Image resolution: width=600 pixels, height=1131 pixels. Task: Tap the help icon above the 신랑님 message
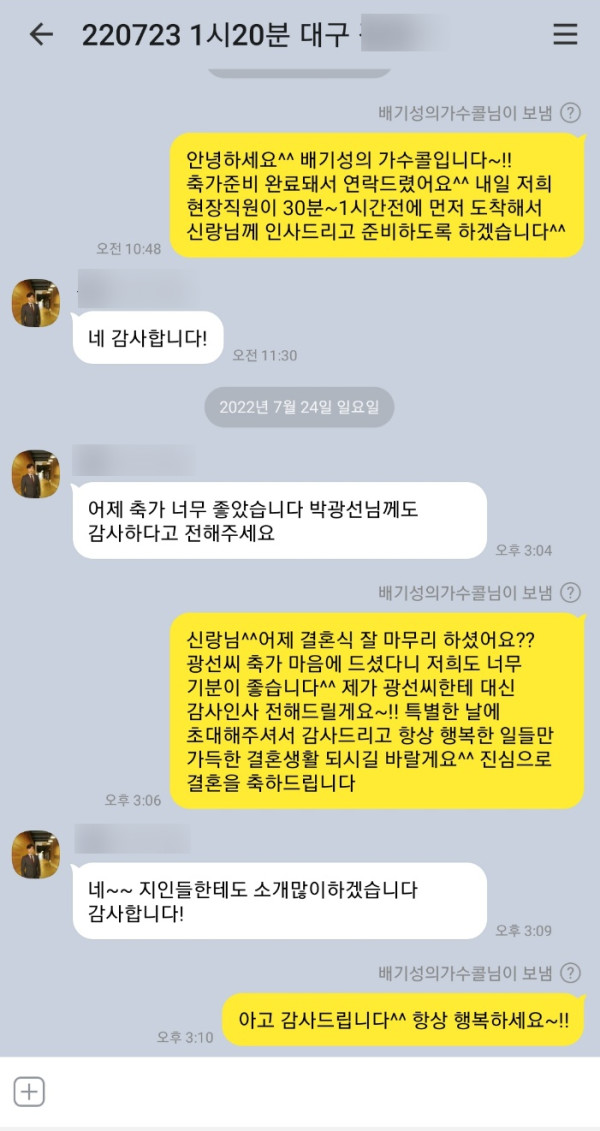tap(570, 593)
